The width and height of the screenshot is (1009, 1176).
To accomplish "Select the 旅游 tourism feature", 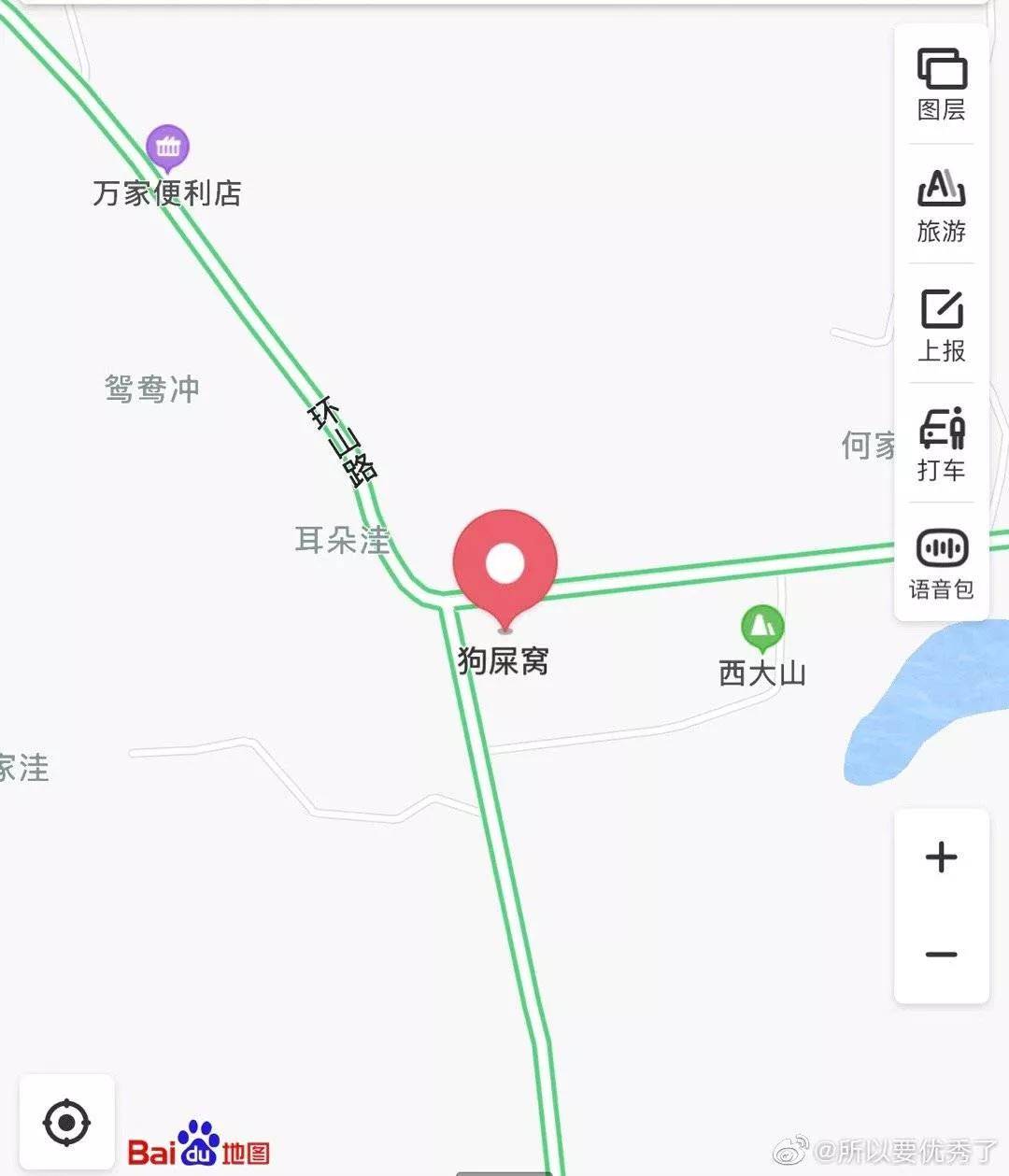I will pyautogui.click(x=940, y=205).
